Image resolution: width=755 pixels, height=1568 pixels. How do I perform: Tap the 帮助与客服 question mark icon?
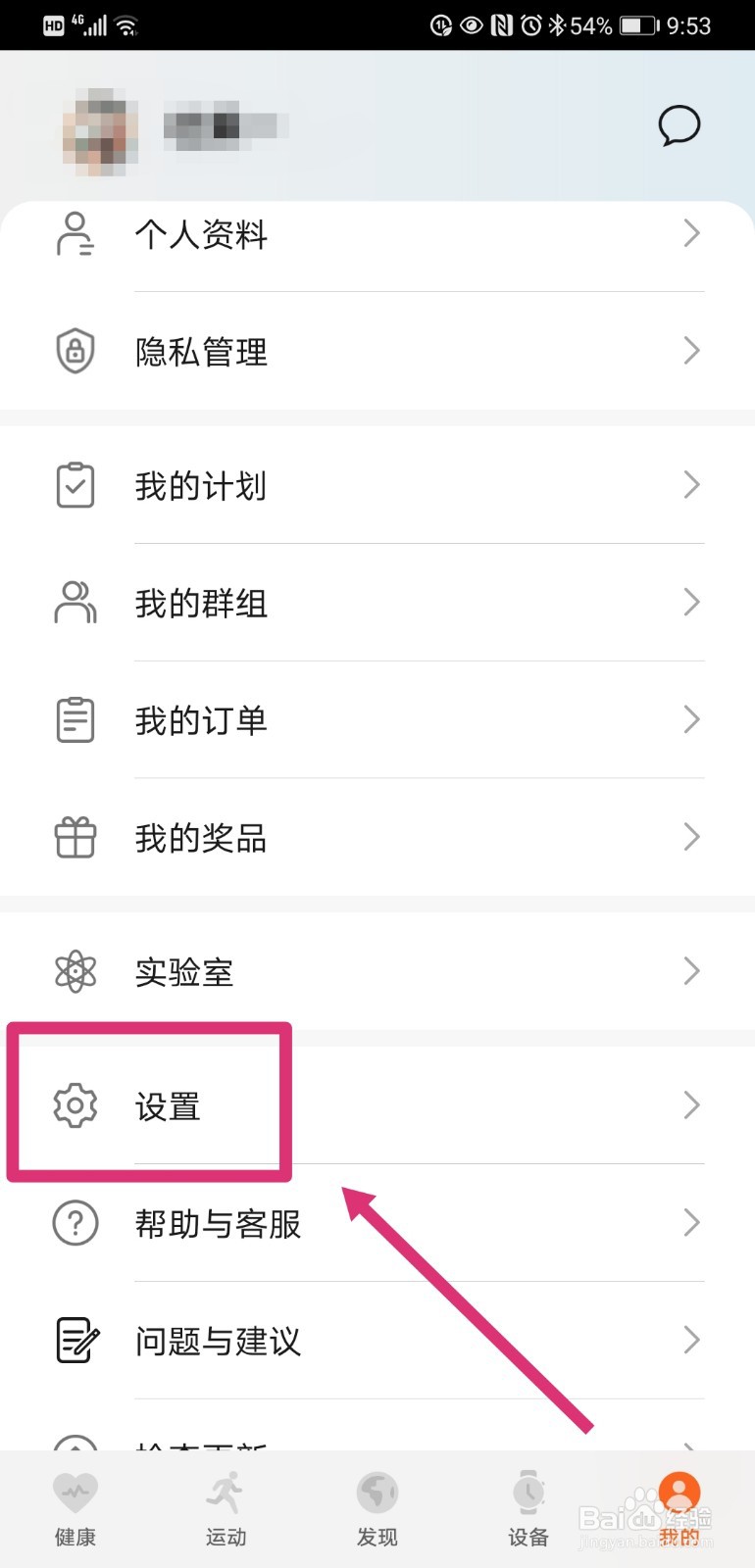[75, 1223]
